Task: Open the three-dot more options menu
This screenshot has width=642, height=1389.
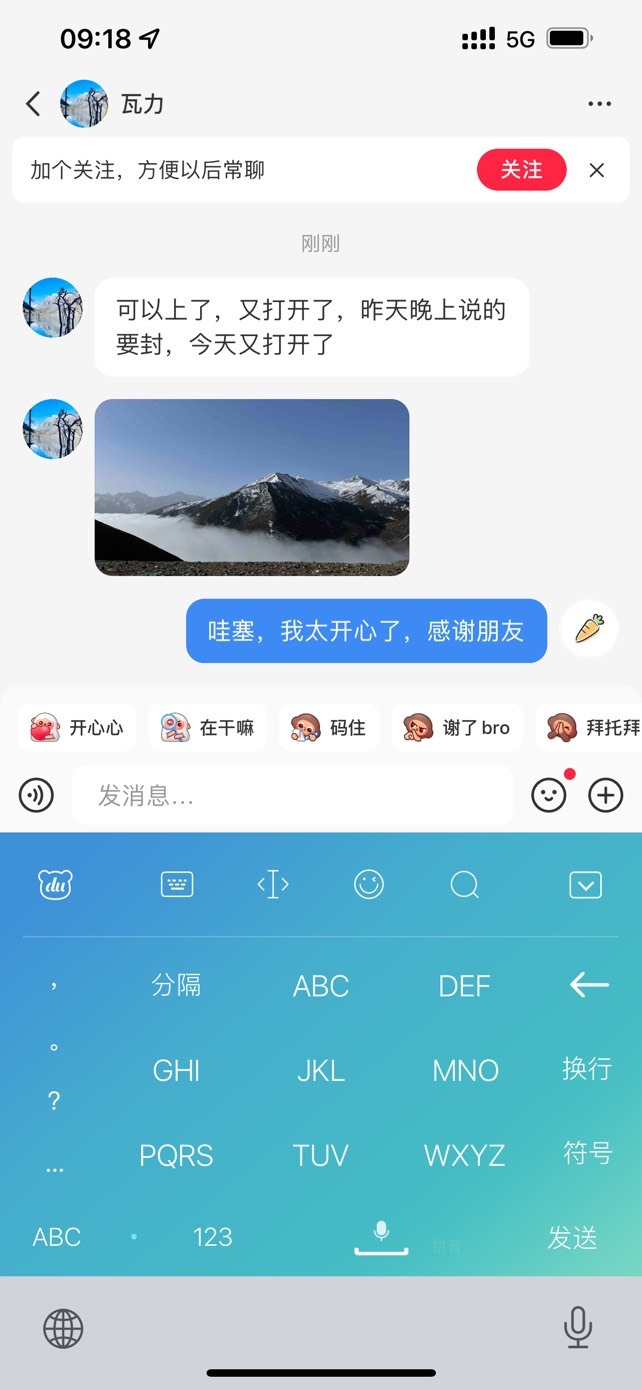Action: (599, 104)
